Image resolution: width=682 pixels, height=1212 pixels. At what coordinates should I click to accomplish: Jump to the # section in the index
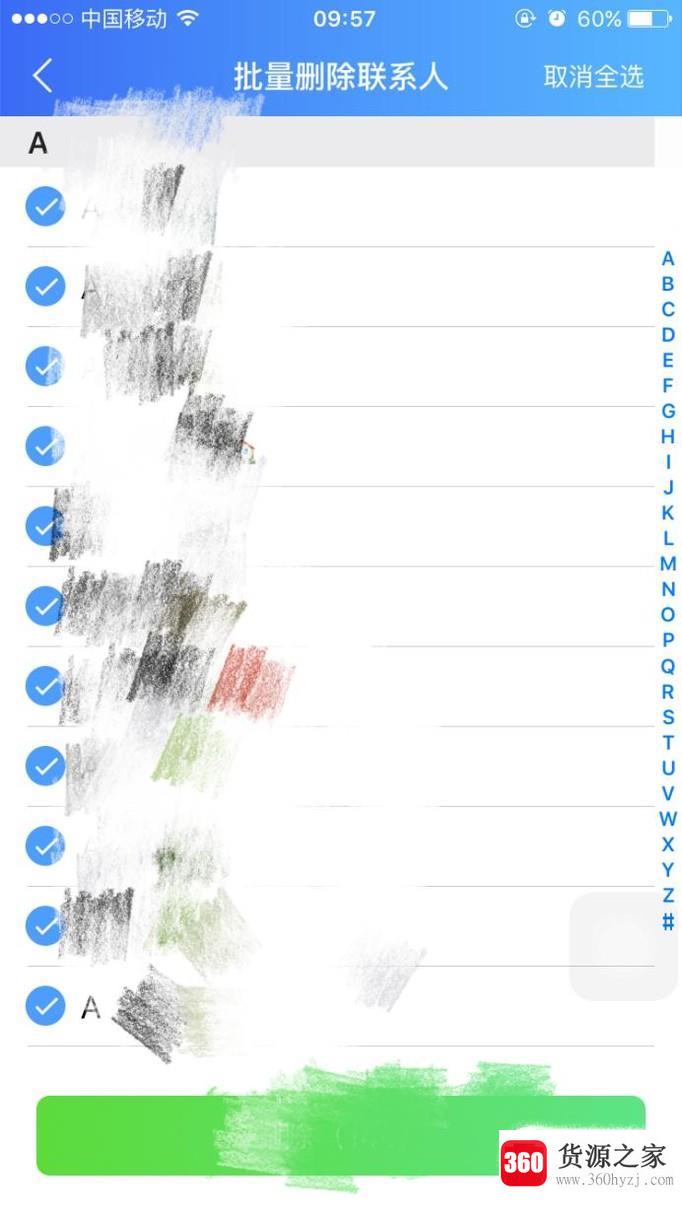click(x=668, y=921)
